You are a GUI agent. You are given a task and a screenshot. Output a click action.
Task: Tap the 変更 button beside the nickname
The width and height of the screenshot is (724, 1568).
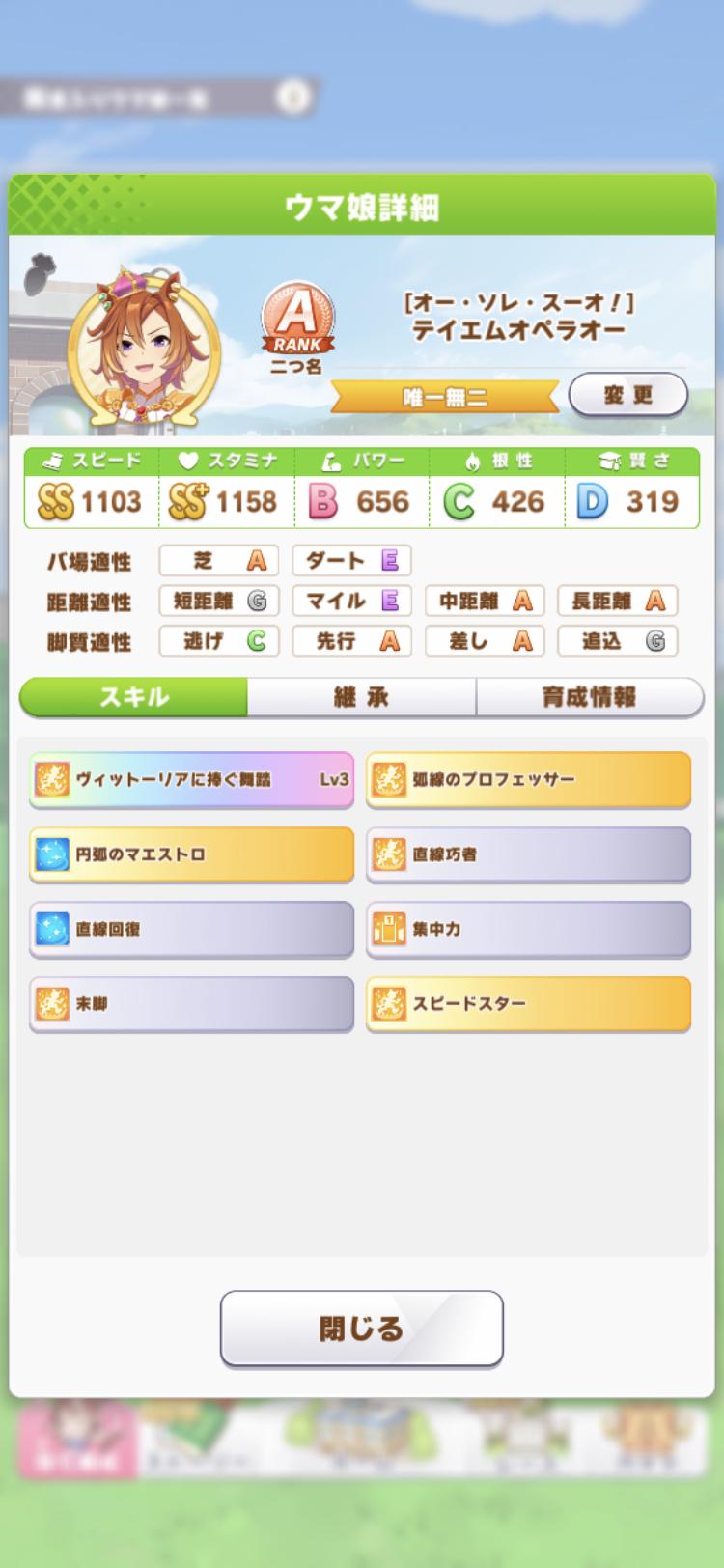coord(628,395)
